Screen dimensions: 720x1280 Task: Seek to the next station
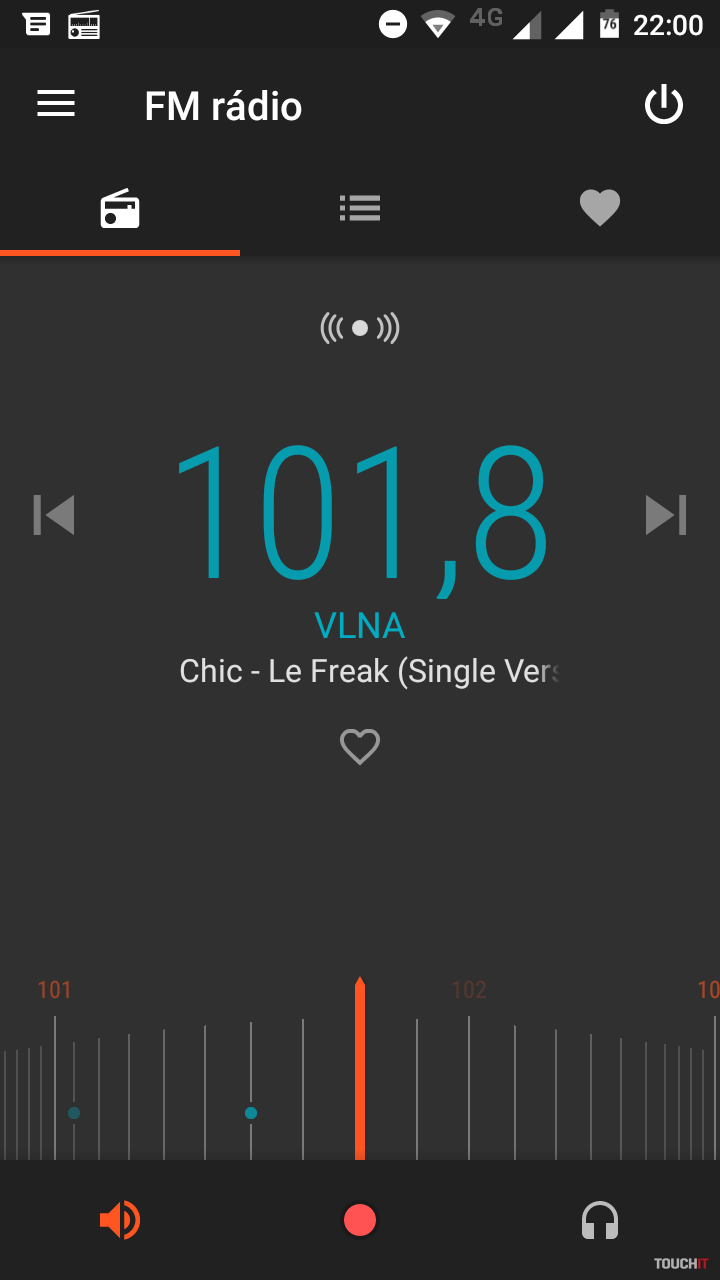(666, 515)
